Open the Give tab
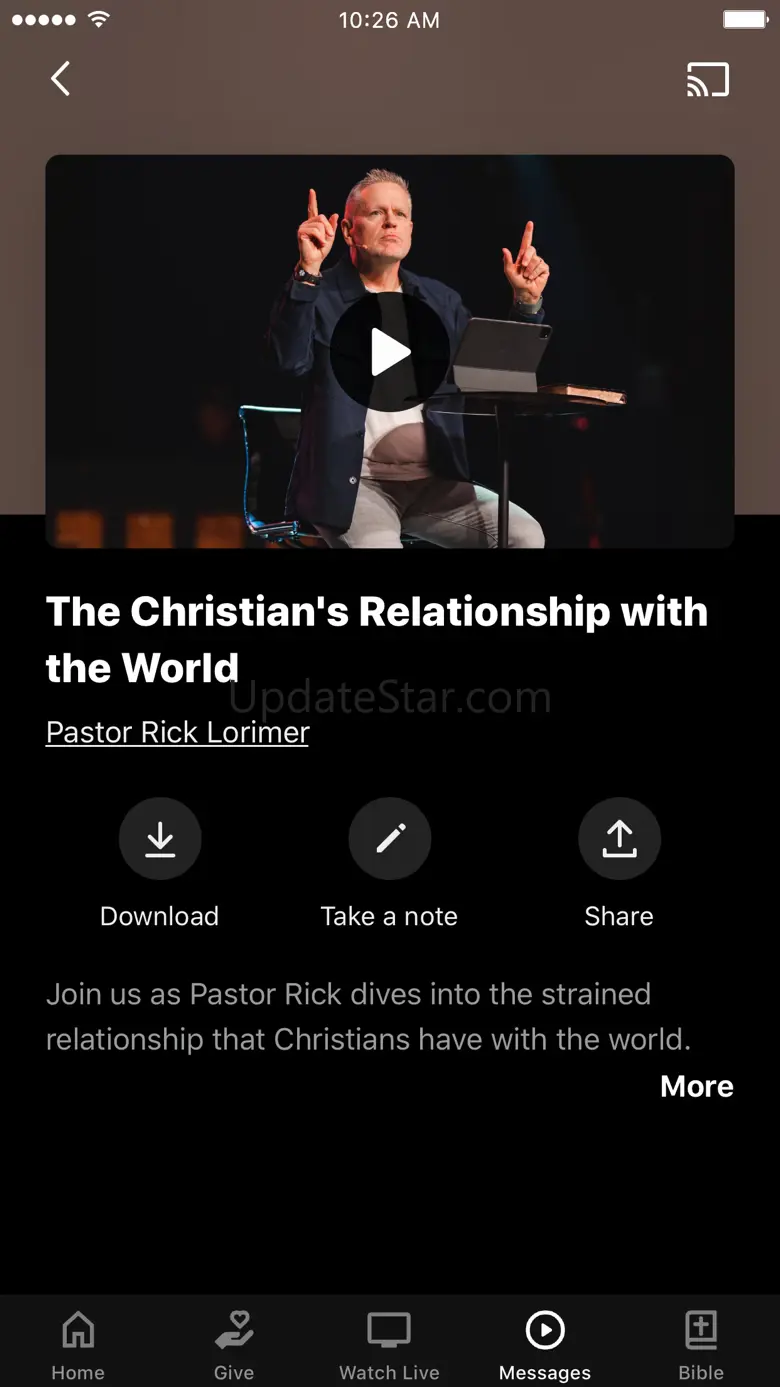The width and height of the screenshot is (780, 1387). pyautogui.click(x=234, y=1344)
